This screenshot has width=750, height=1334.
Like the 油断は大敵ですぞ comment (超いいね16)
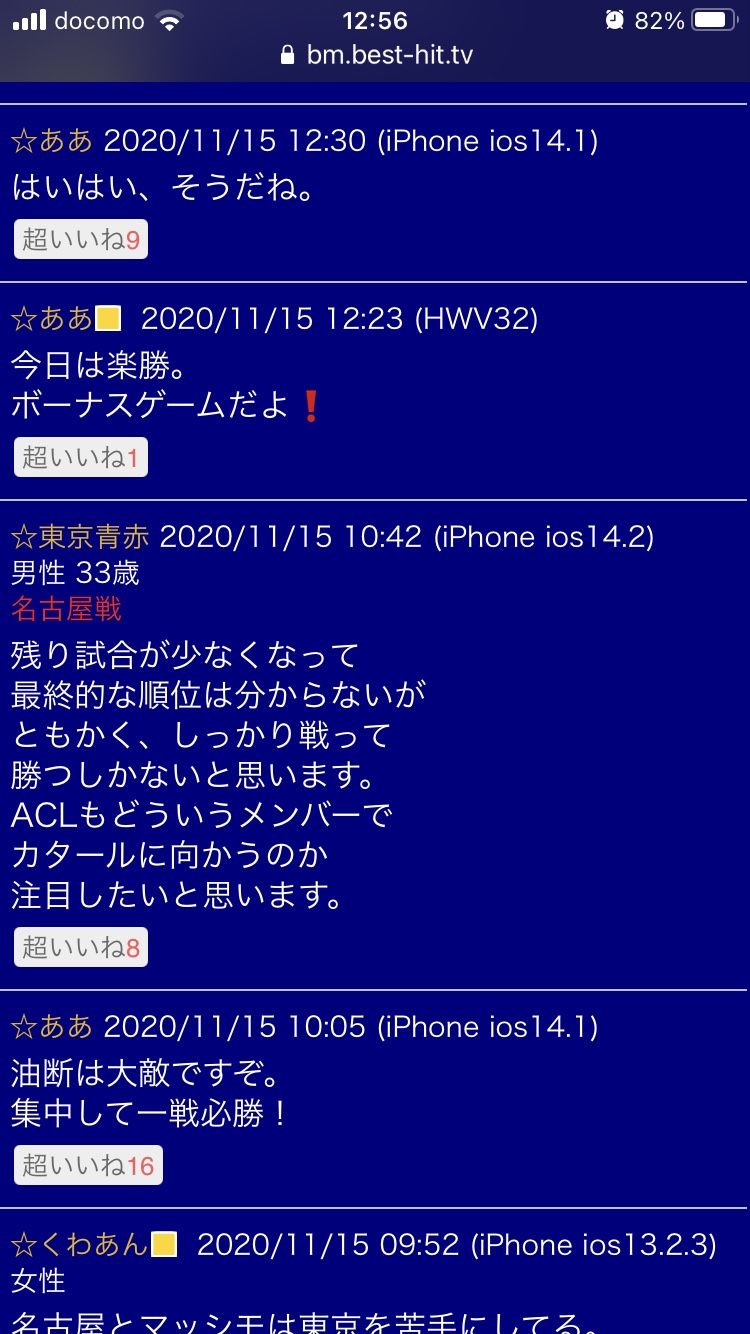pos(88,1165)
